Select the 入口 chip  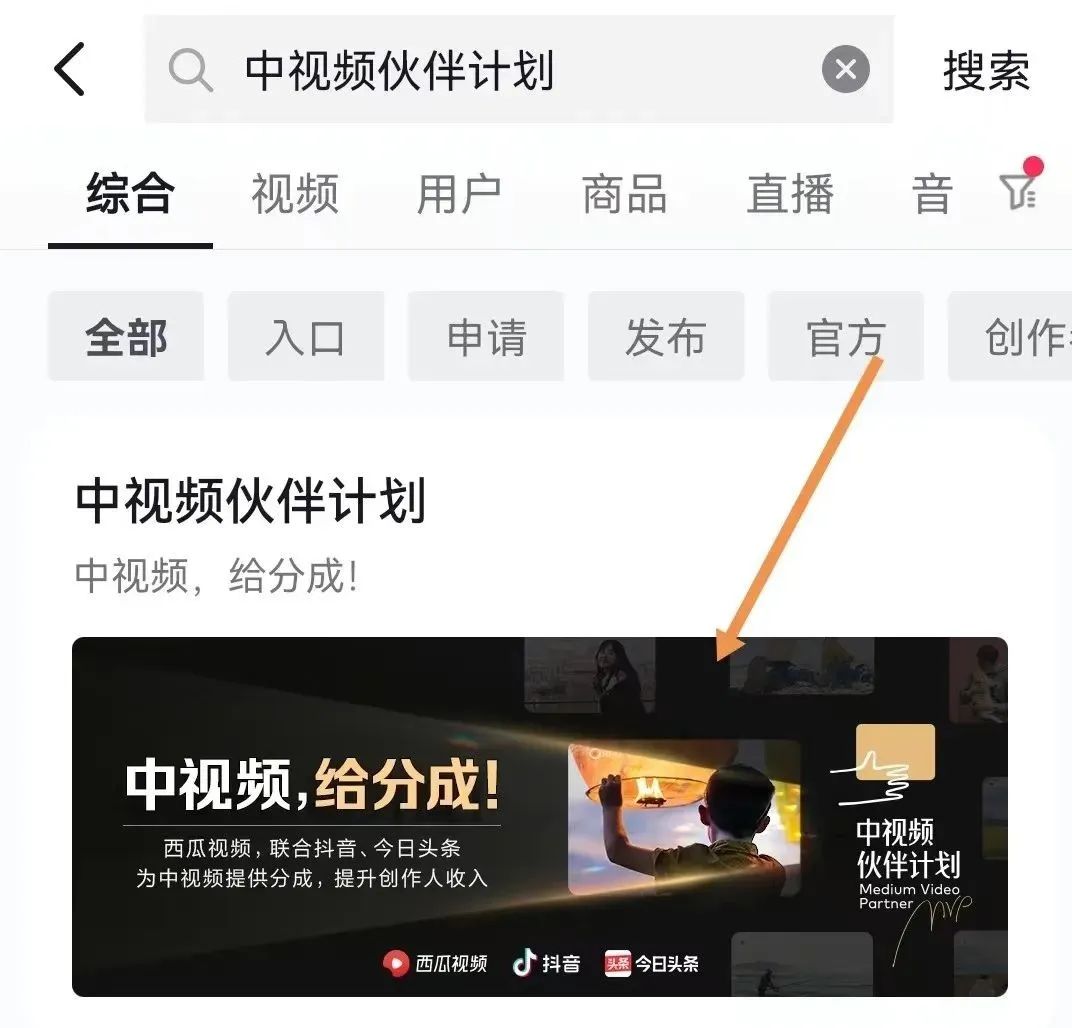tap(306, 337)
